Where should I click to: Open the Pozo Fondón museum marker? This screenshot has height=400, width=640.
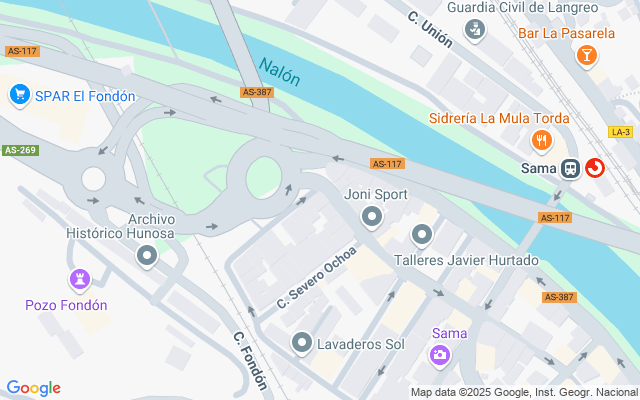(79, 279)
